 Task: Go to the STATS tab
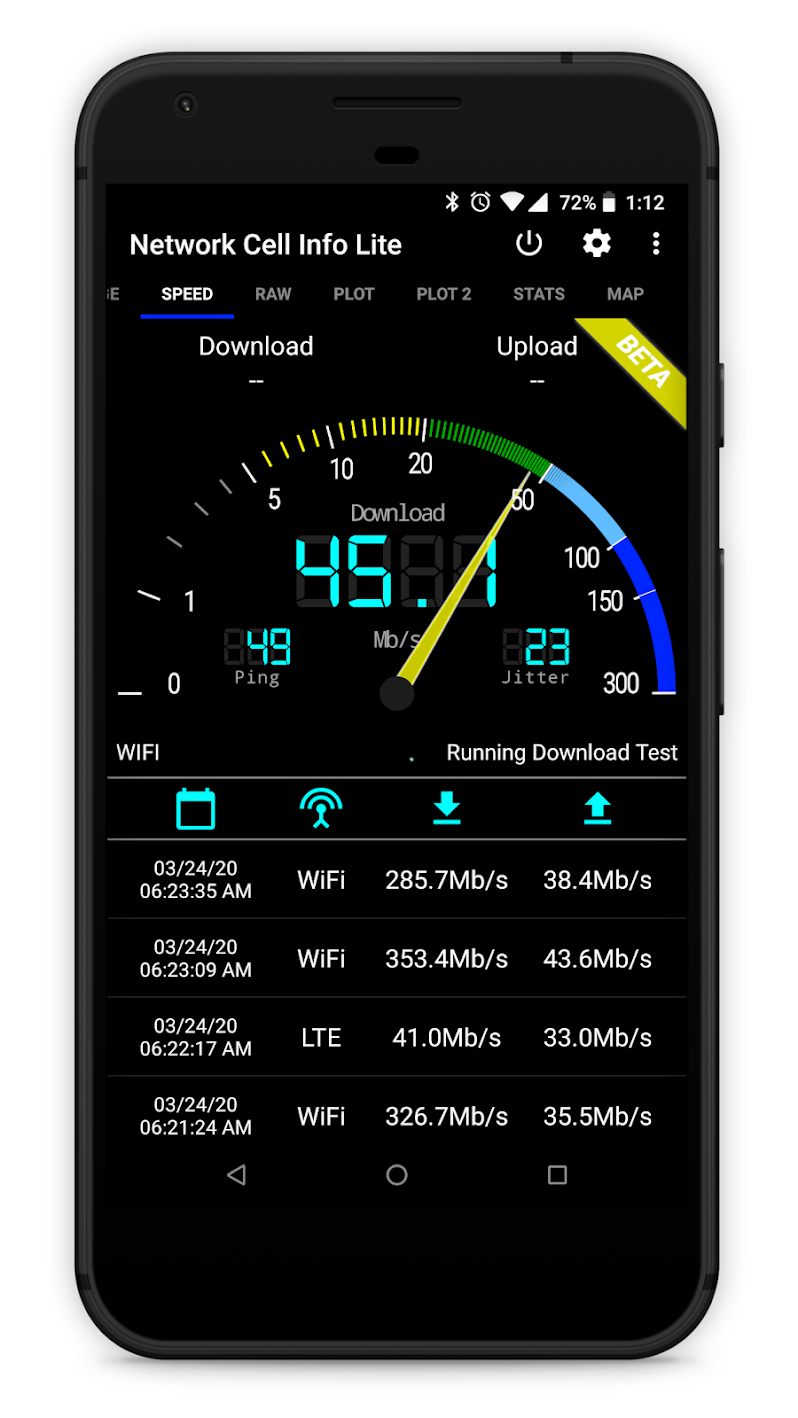pyautogui.click(x=539, y=294)
